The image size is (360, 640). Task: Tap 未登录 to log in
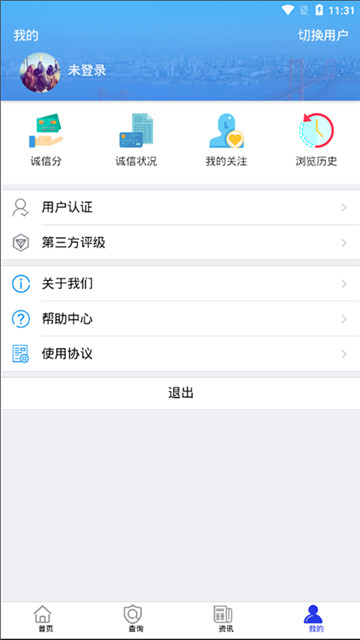pos(87,70)
